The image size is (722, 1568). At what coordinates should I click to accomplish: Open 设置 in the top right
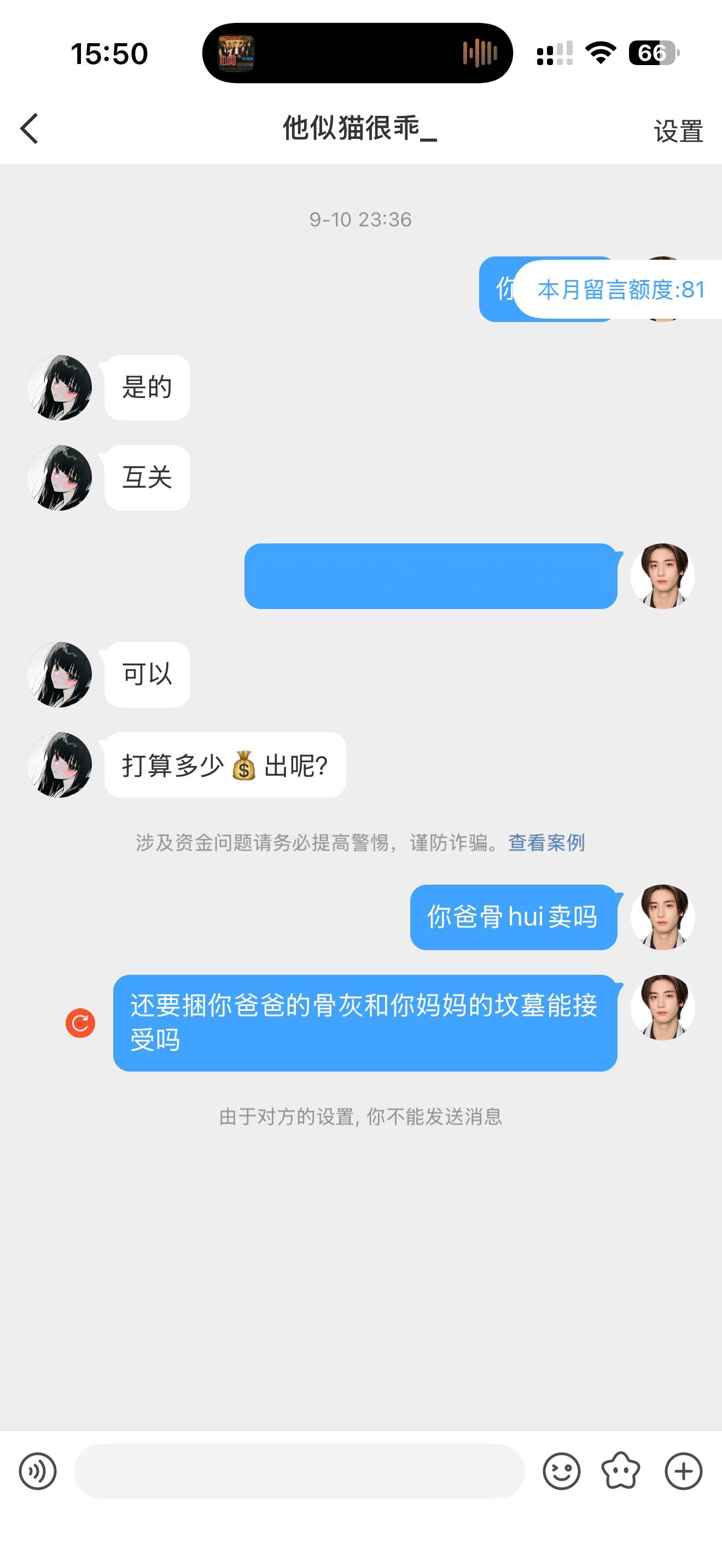[x=678, y=131]
